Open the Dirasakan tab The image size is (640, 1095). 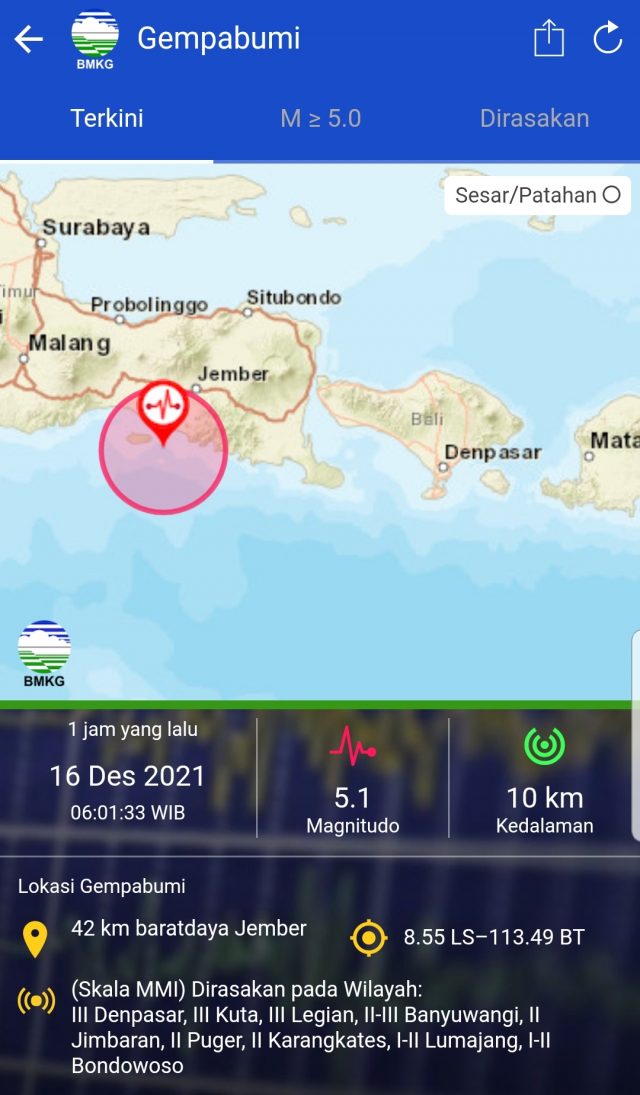(534, 119)
